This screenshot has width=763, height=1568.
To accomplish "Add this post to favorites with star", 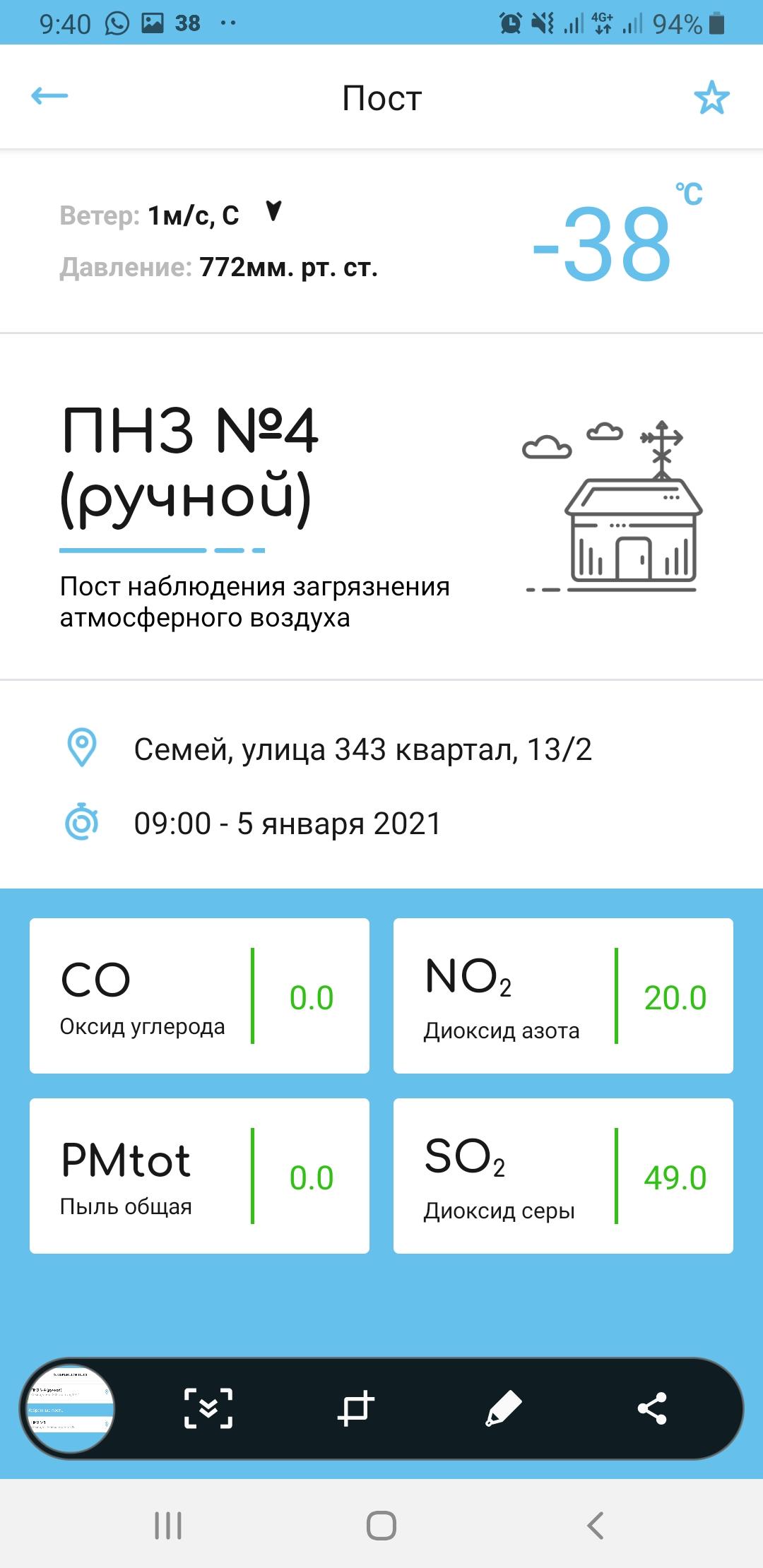I will (x=711, y=97).
